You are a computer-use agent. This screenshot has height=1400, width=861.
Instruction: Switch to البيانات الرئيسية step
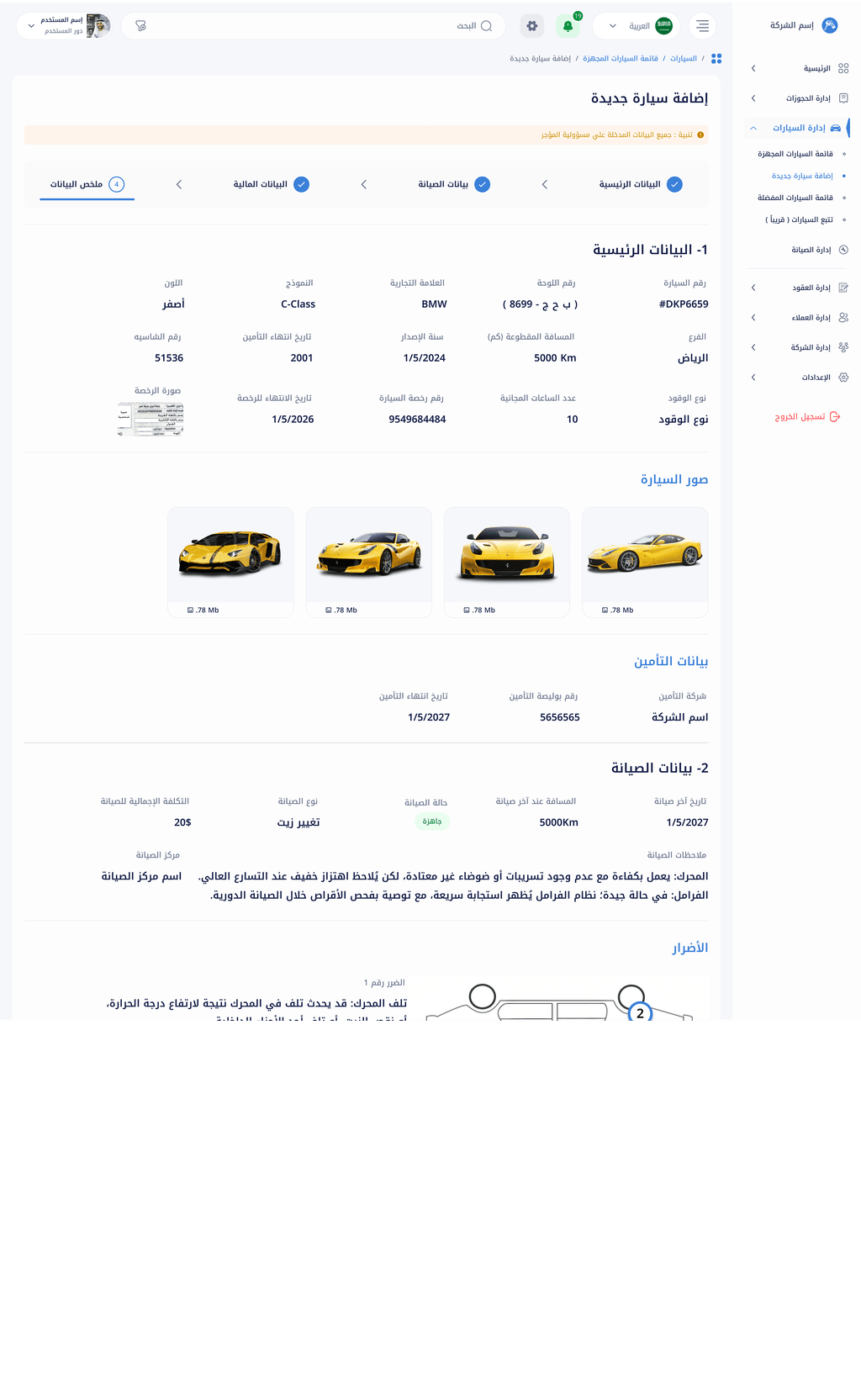[640, 184]
